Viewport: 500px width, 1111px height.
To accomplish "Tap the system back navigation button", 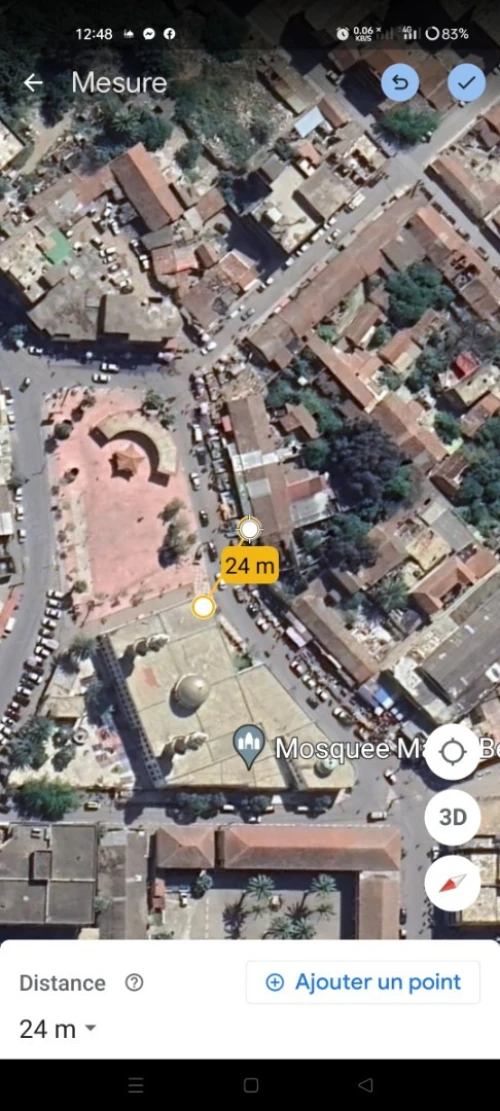I will click(365, 1085).
